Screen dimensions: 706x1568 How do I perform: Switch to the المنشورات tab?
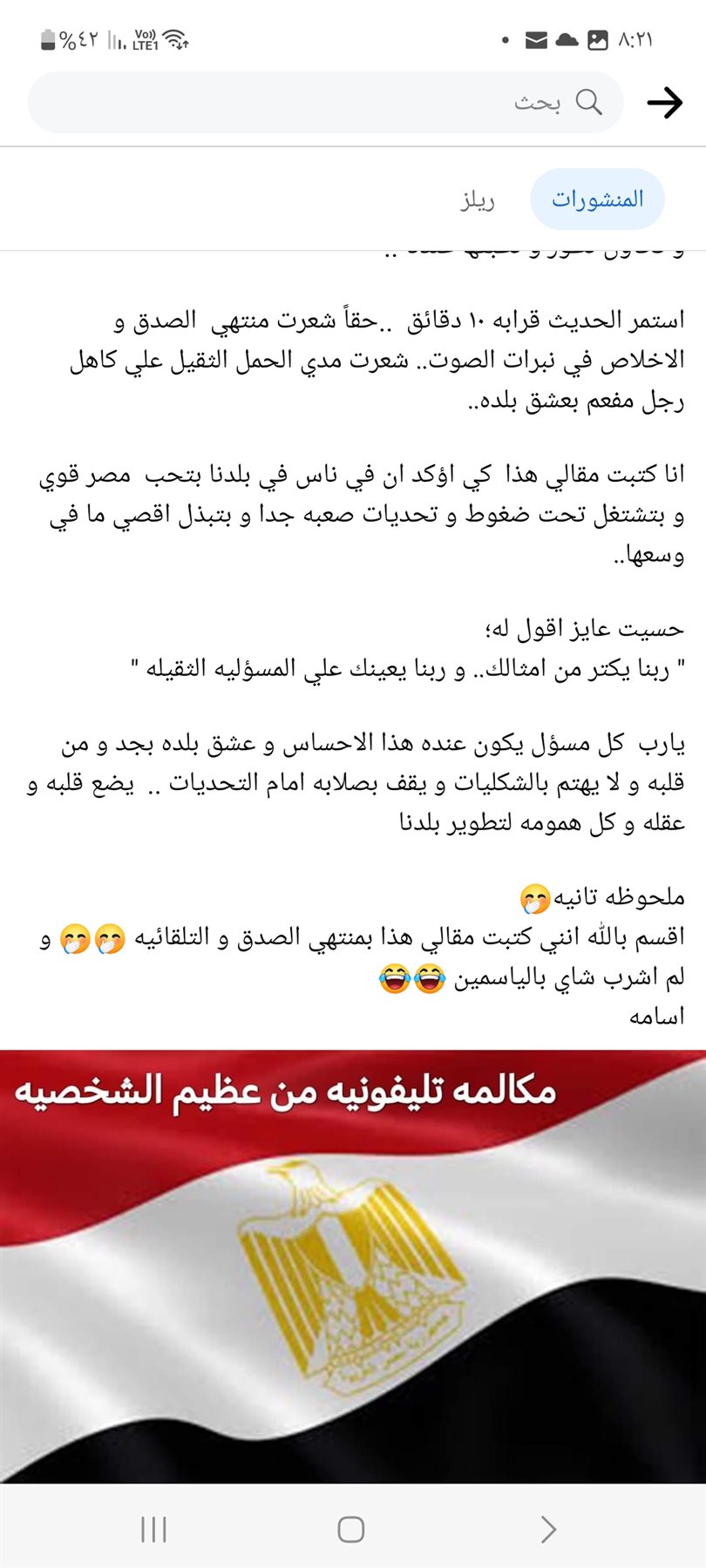coord(597,199)
